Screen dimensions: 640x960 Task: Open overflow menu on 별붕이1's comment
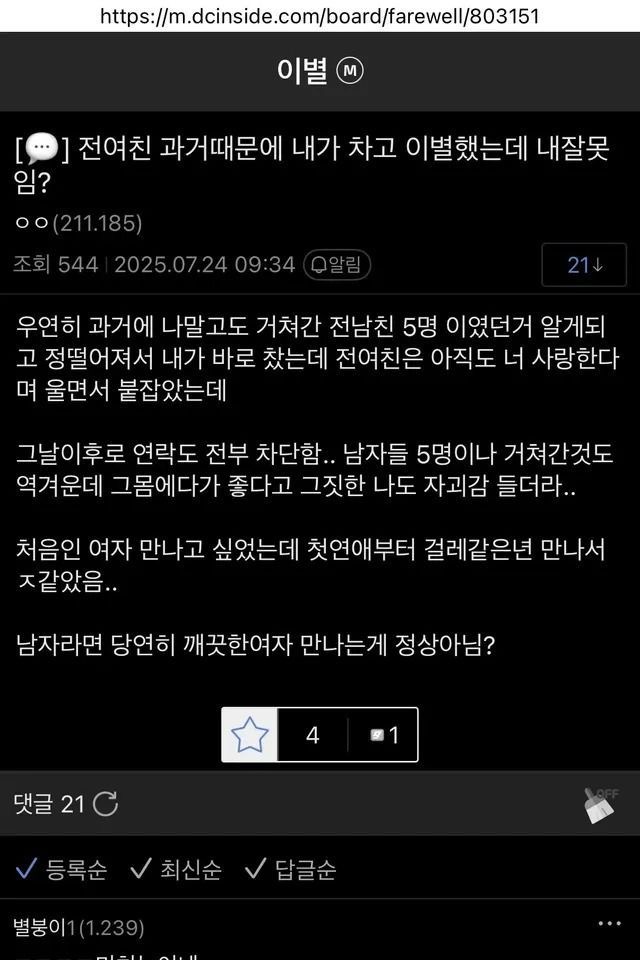(609, 924)
